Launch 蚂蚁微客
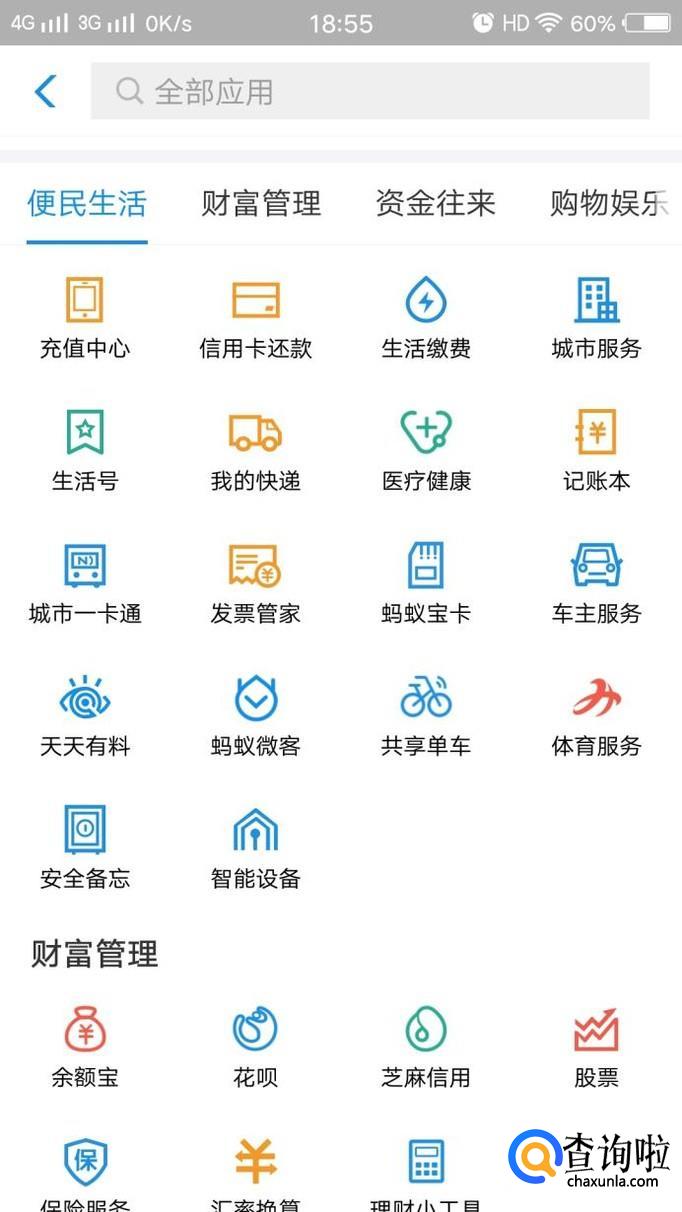This screenshot has height=1212, width=682. coord(256,714)
